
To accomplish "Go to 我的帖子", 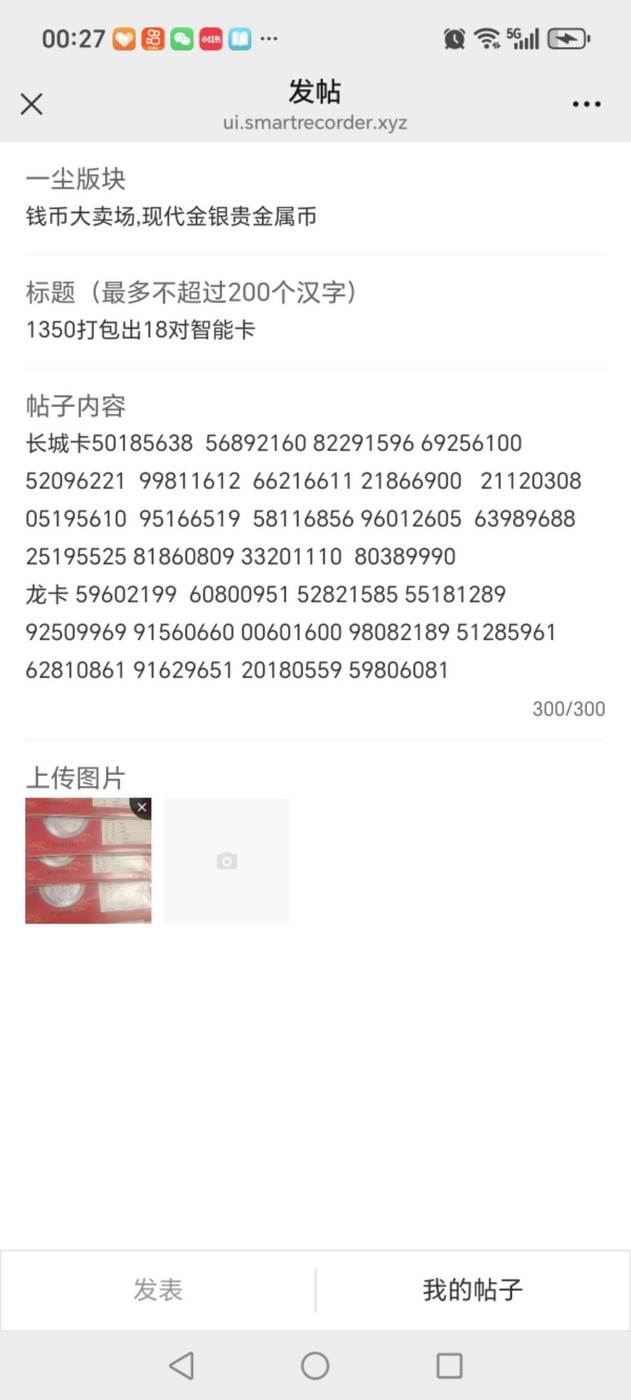I will (472, 1290).
